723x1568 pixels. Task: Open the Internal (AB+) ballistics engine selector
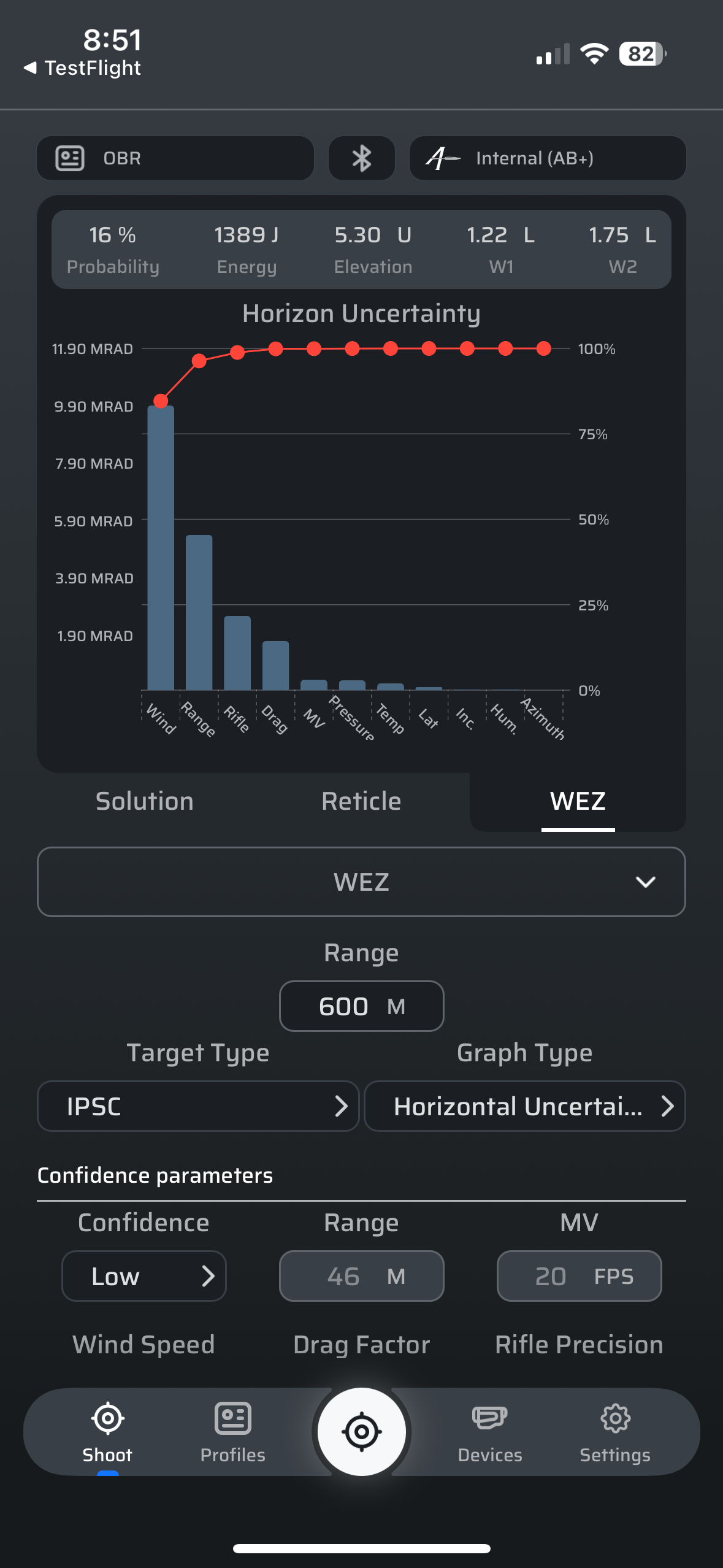(x=548, y=158)
